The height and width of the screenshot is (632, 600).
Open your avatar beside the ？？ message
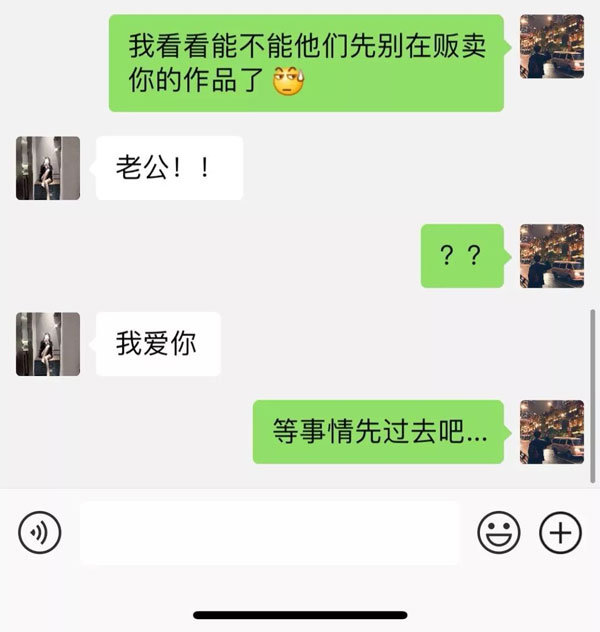pos(552,256)
